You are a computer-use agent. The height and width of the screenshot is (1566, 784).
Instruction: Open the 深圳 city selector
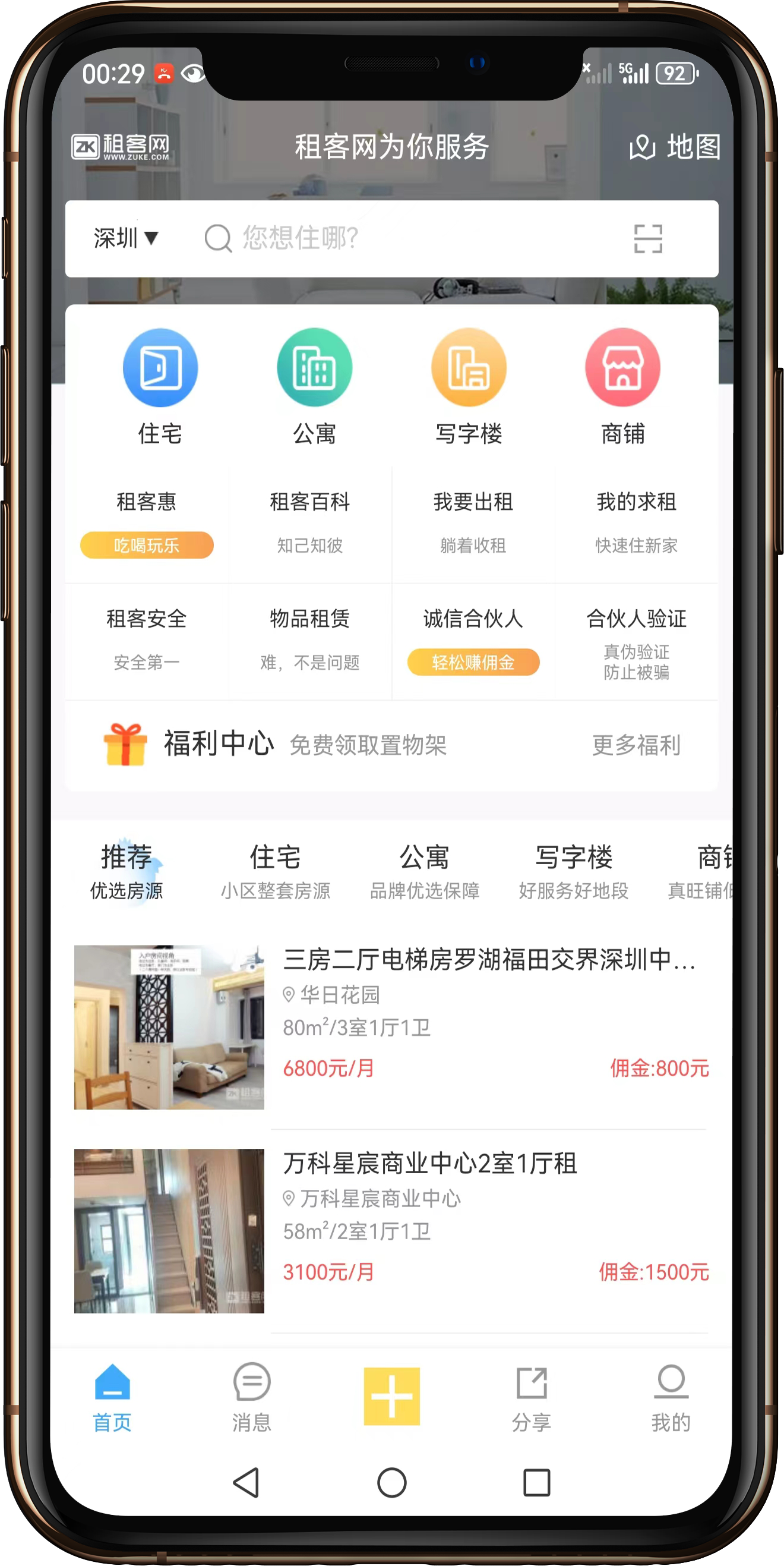[126, 238]
